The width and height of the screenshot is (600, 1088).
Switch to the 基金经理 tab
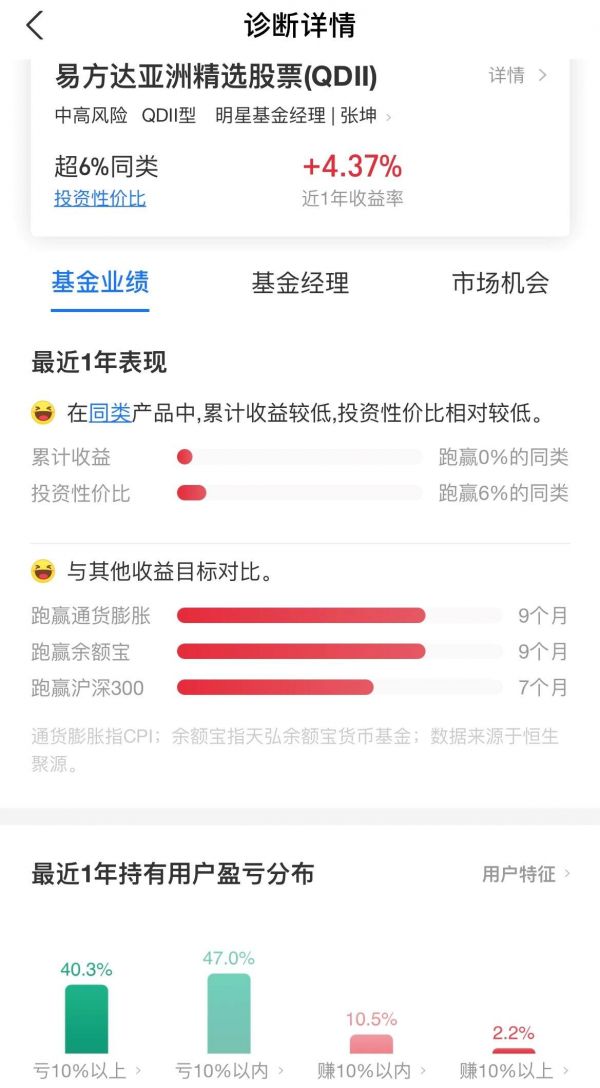coord(300,283)
